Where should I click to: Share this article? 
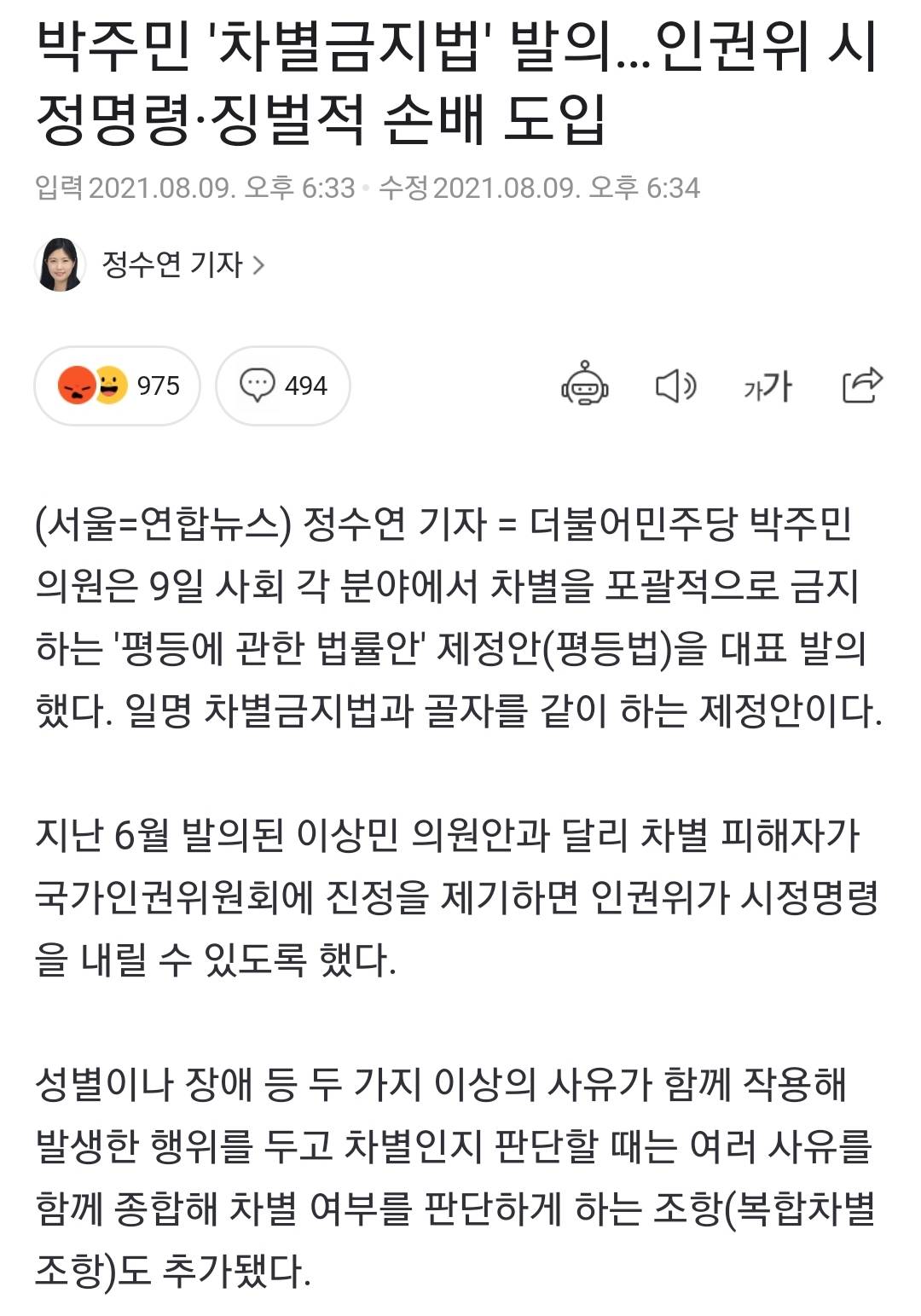coord(861,385)
